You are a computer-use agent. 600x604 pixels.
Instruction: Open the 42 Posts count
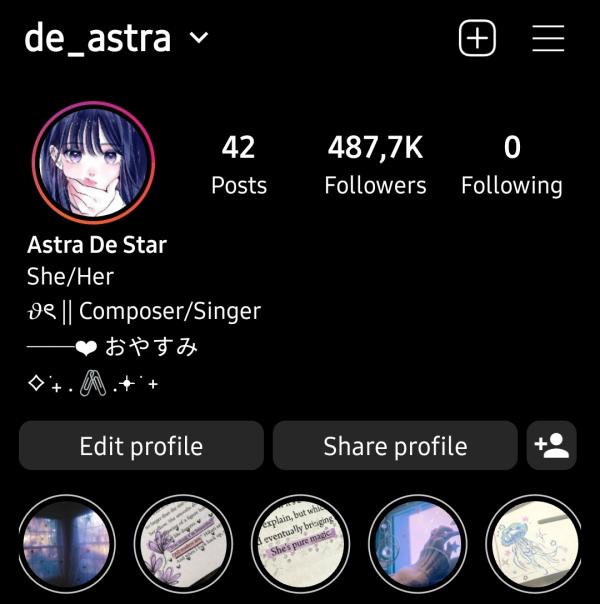[239, 165]
